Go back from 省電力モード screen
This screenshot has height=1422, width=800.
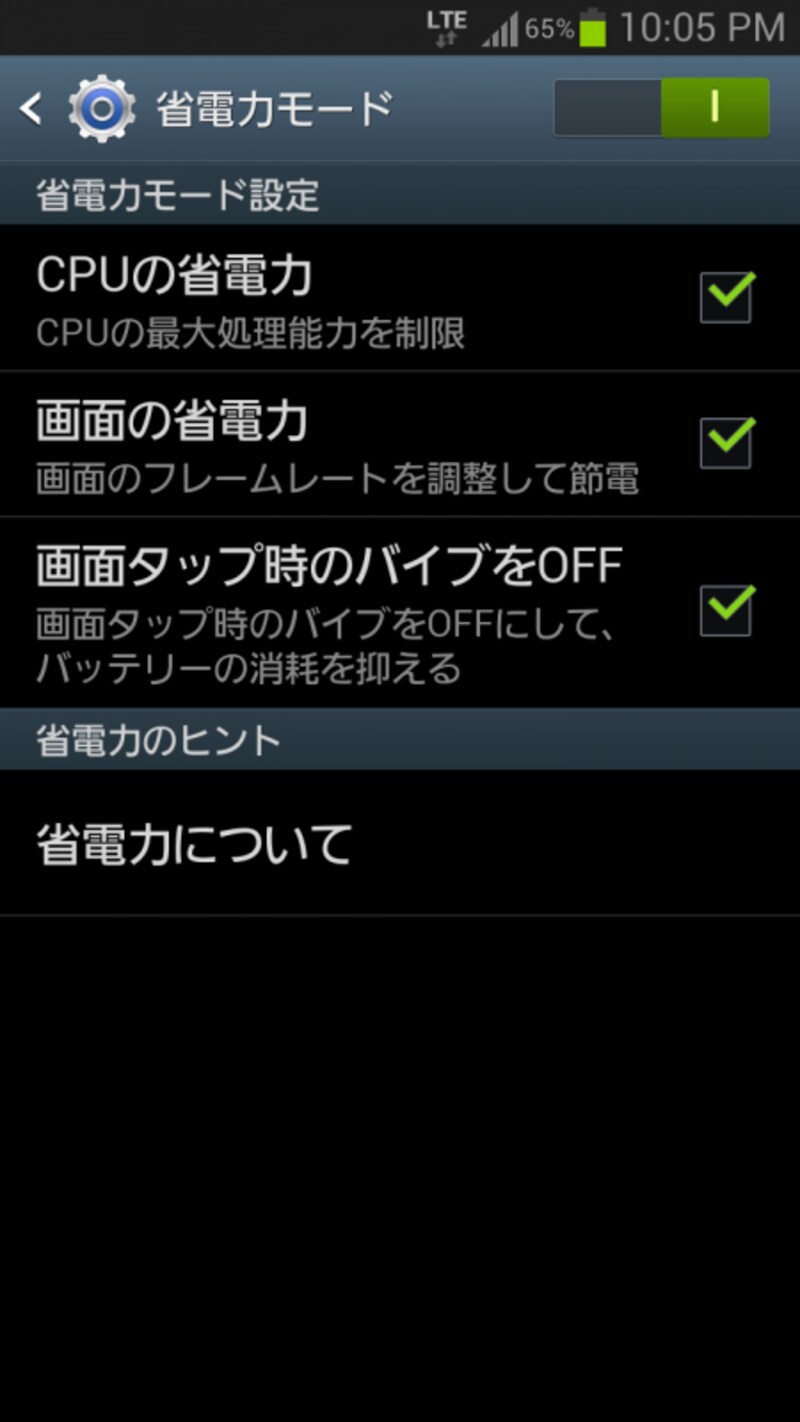click(x=32, y=108)
